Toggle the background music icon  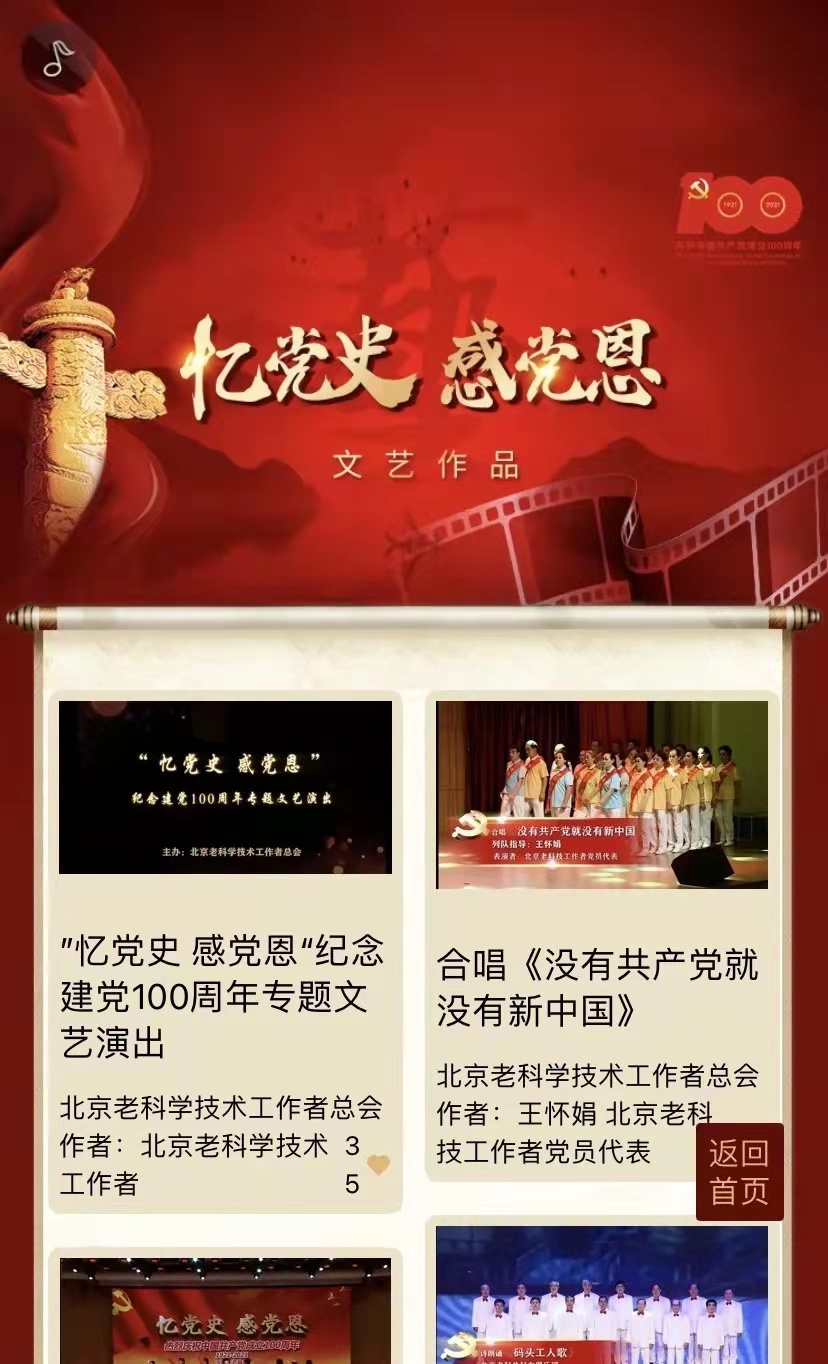point(56,59)
